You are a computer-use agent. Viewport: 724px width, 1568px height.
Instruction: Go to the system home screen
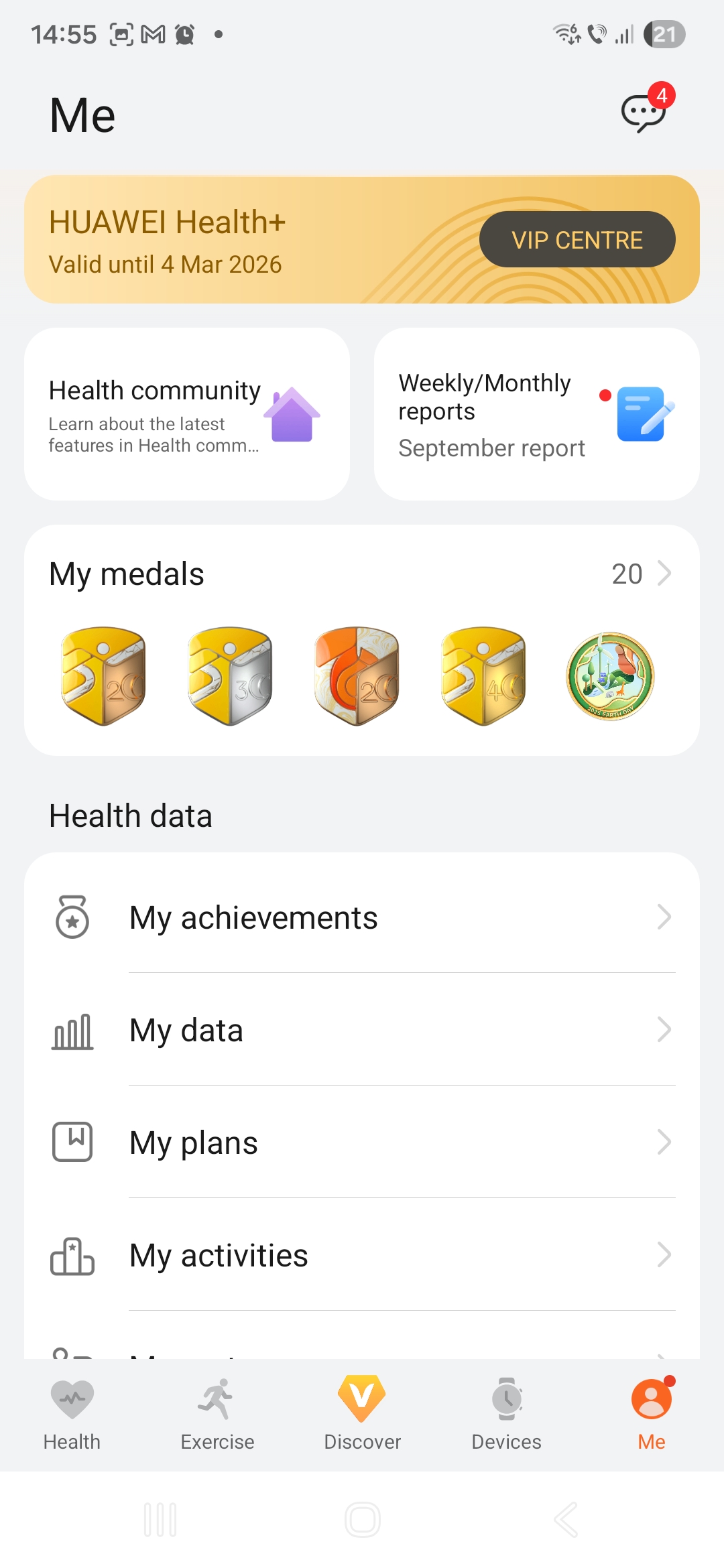362,1520
